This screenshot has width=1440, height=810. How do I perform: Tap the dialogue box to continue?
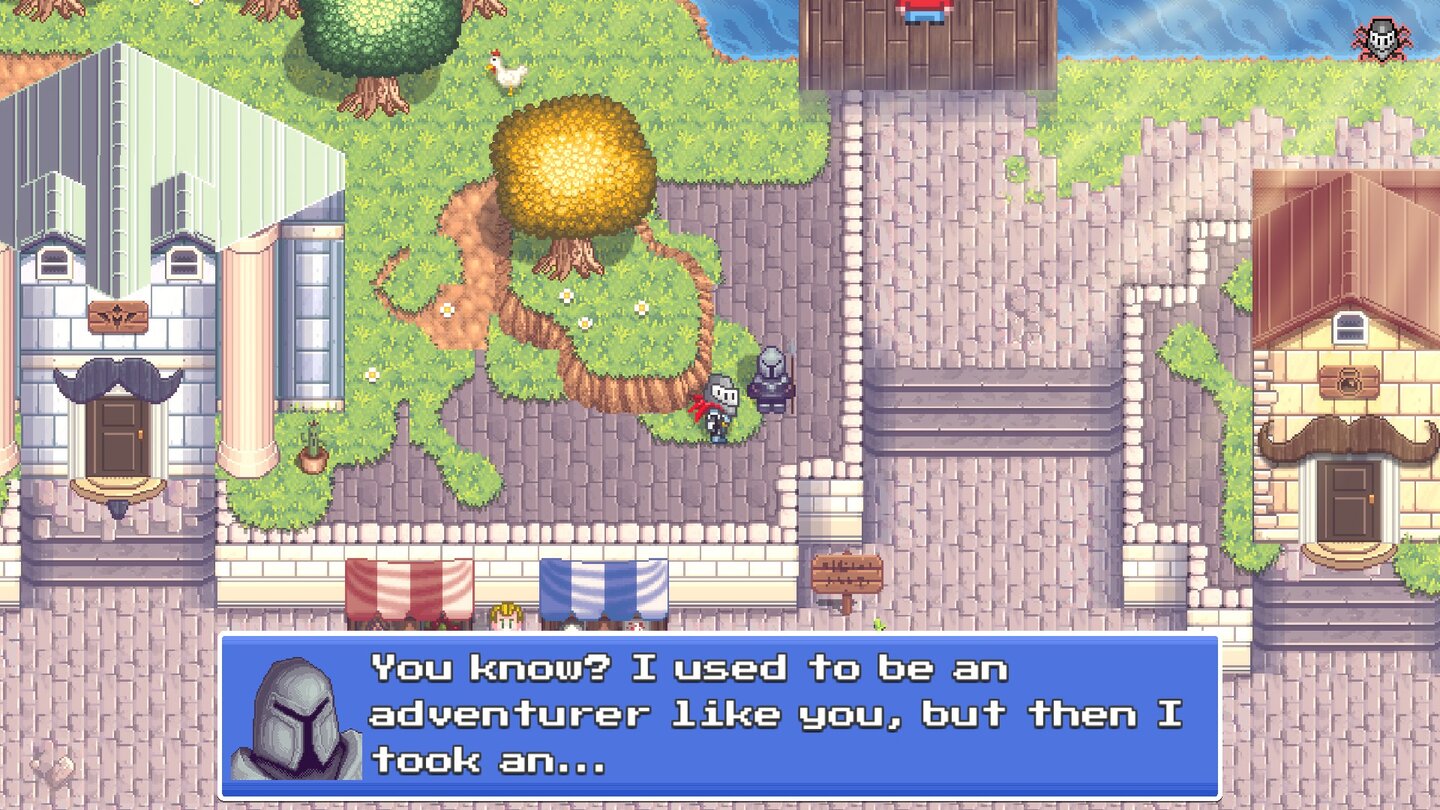tap(719, 715)
